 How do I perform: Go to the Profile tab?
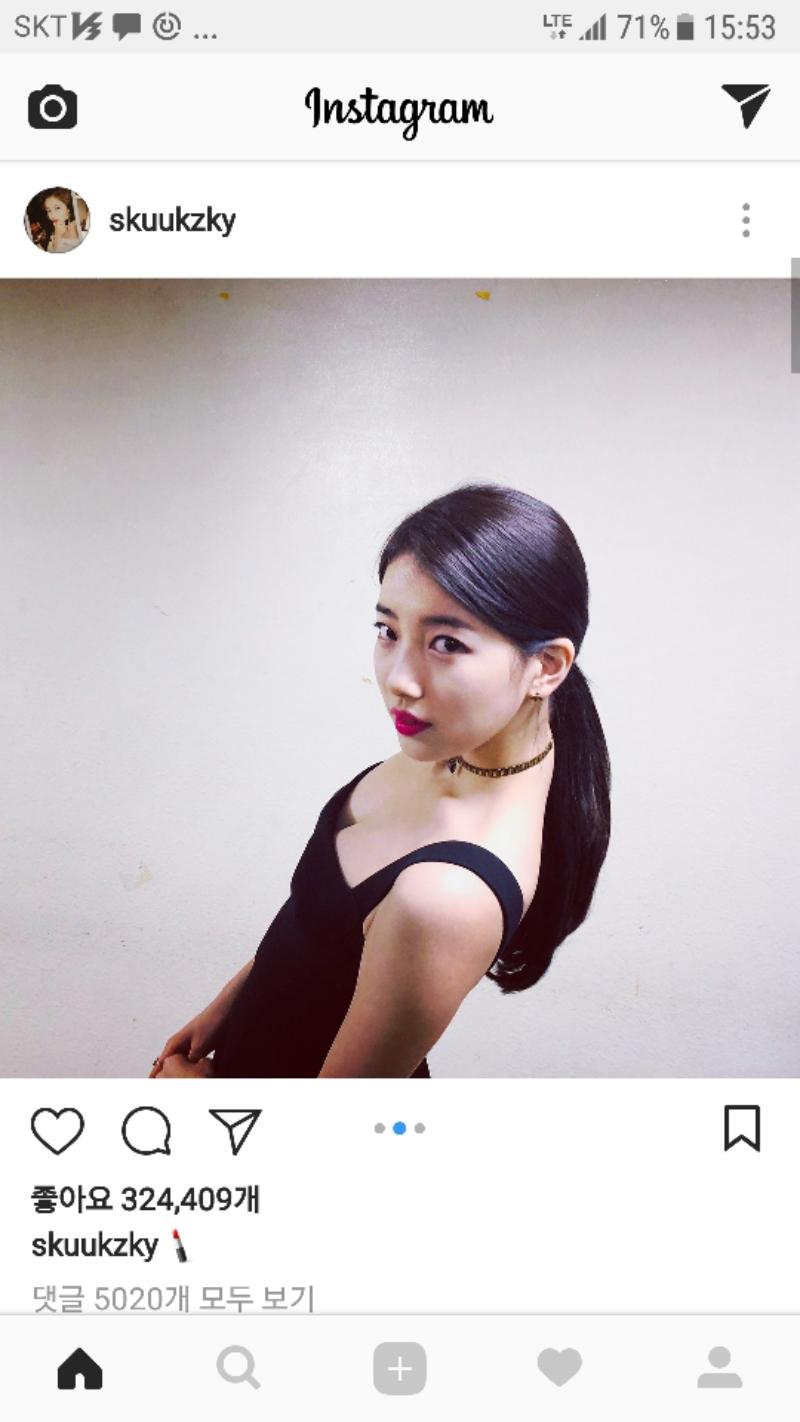(719, 1368)
